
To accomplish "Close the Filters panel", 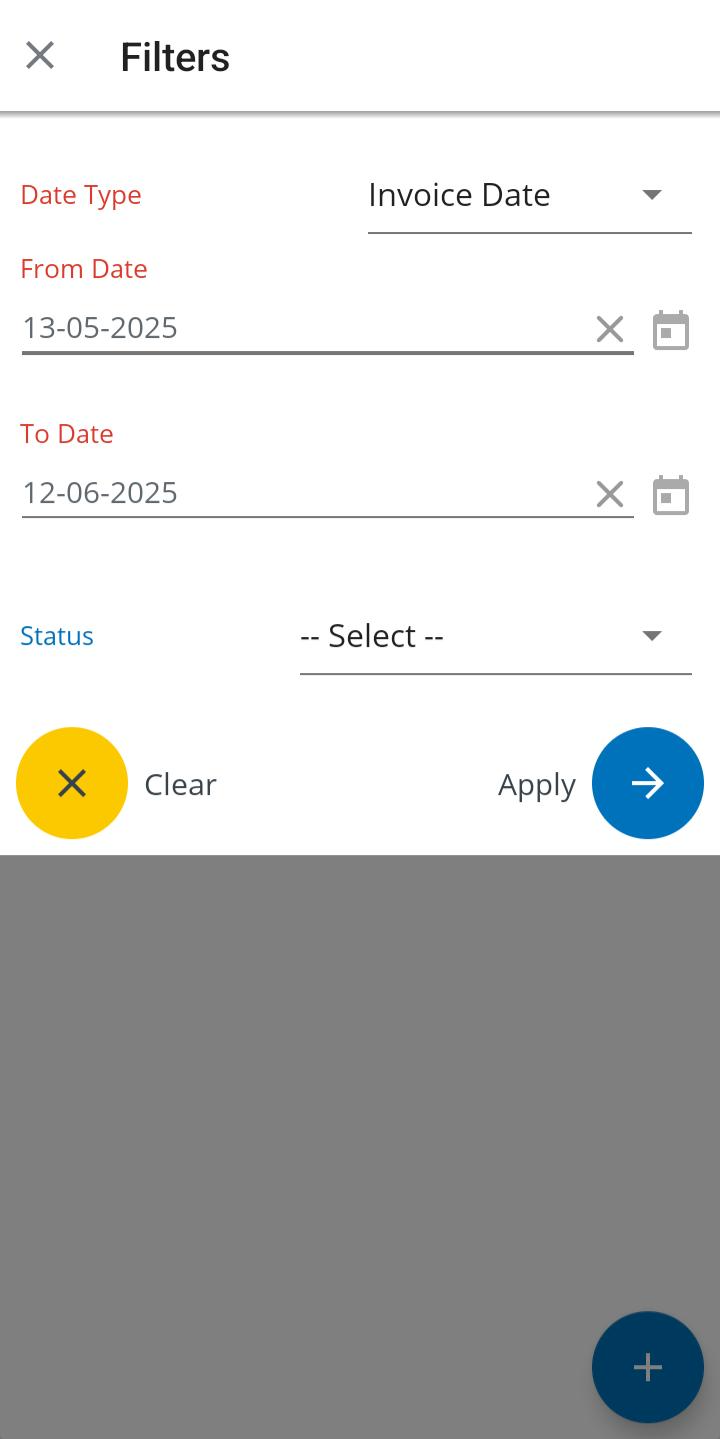I will 40,56.
